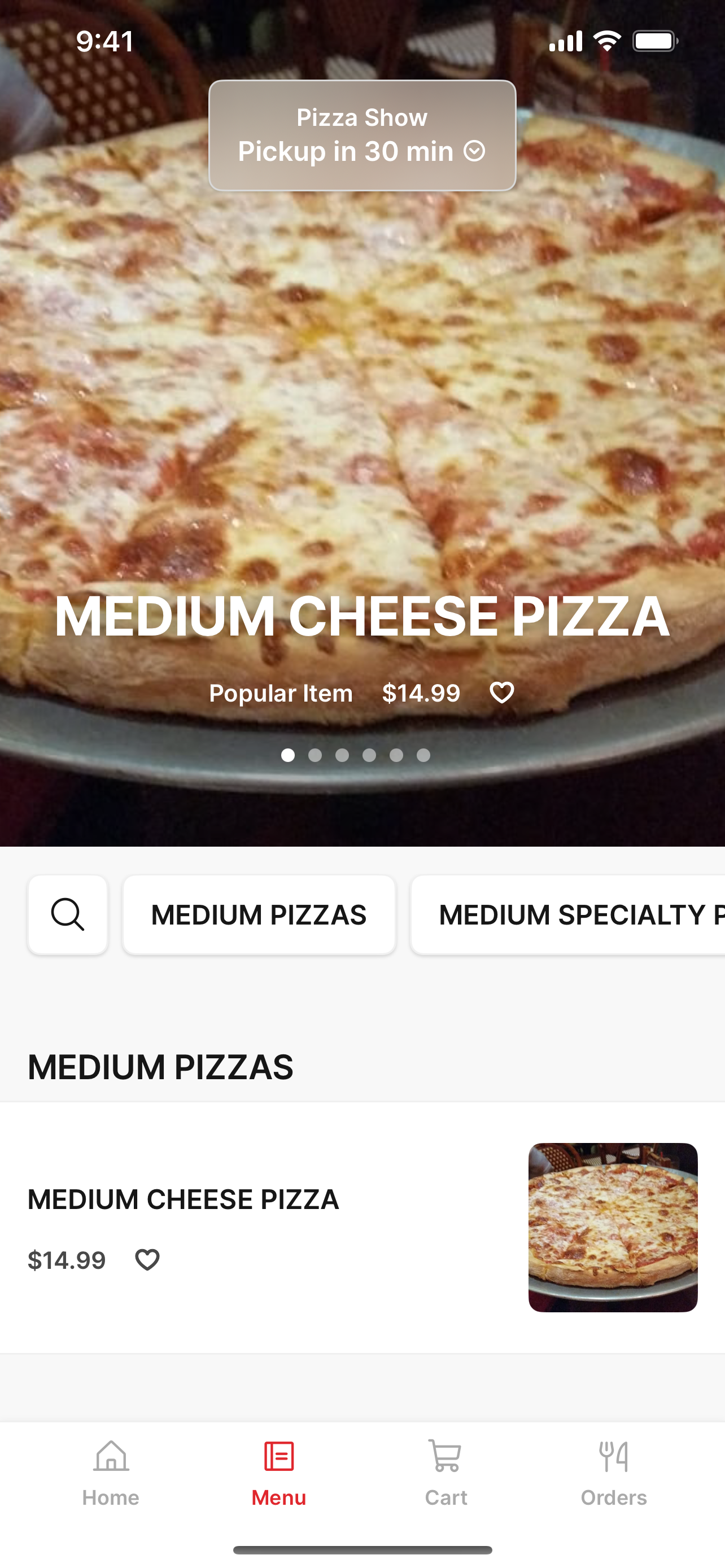Select the MEDIUM PIZZAS category chip

[259, 914]
